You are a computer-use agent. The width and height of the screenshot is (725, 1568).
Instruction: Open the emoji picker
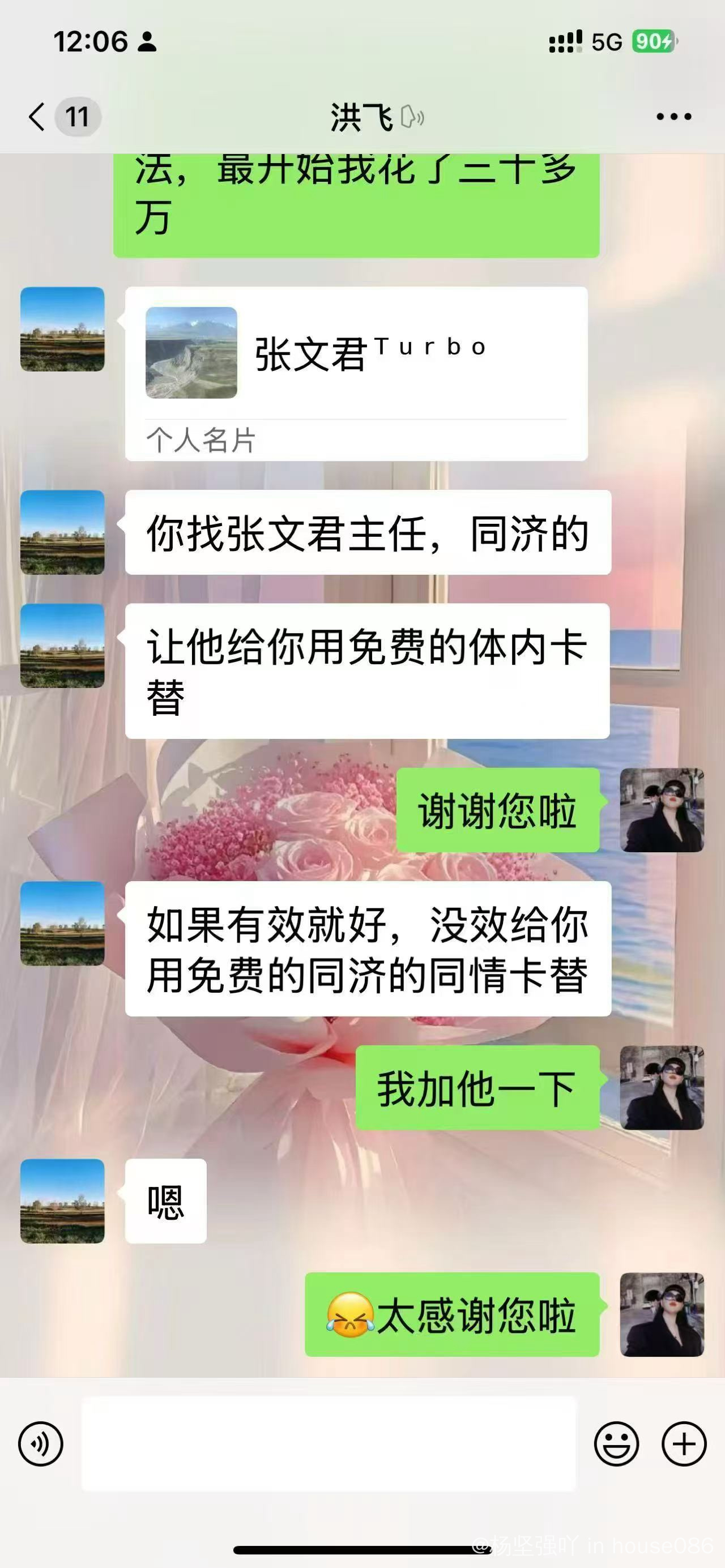[x=616, y=1443]
